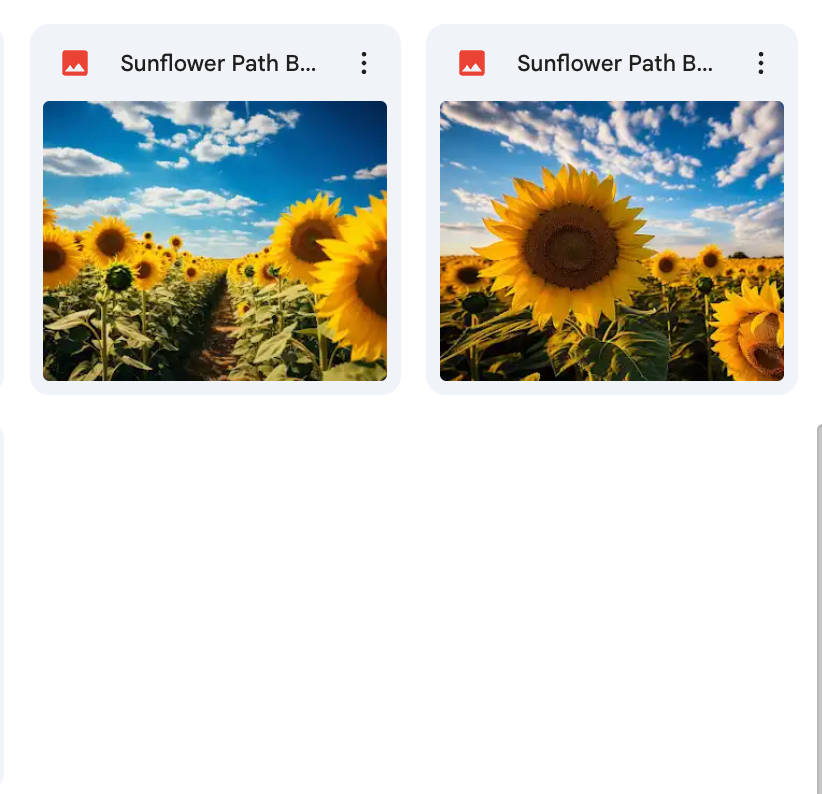Open the file showing the dirt path between sunflowers

tap(215, 240)
